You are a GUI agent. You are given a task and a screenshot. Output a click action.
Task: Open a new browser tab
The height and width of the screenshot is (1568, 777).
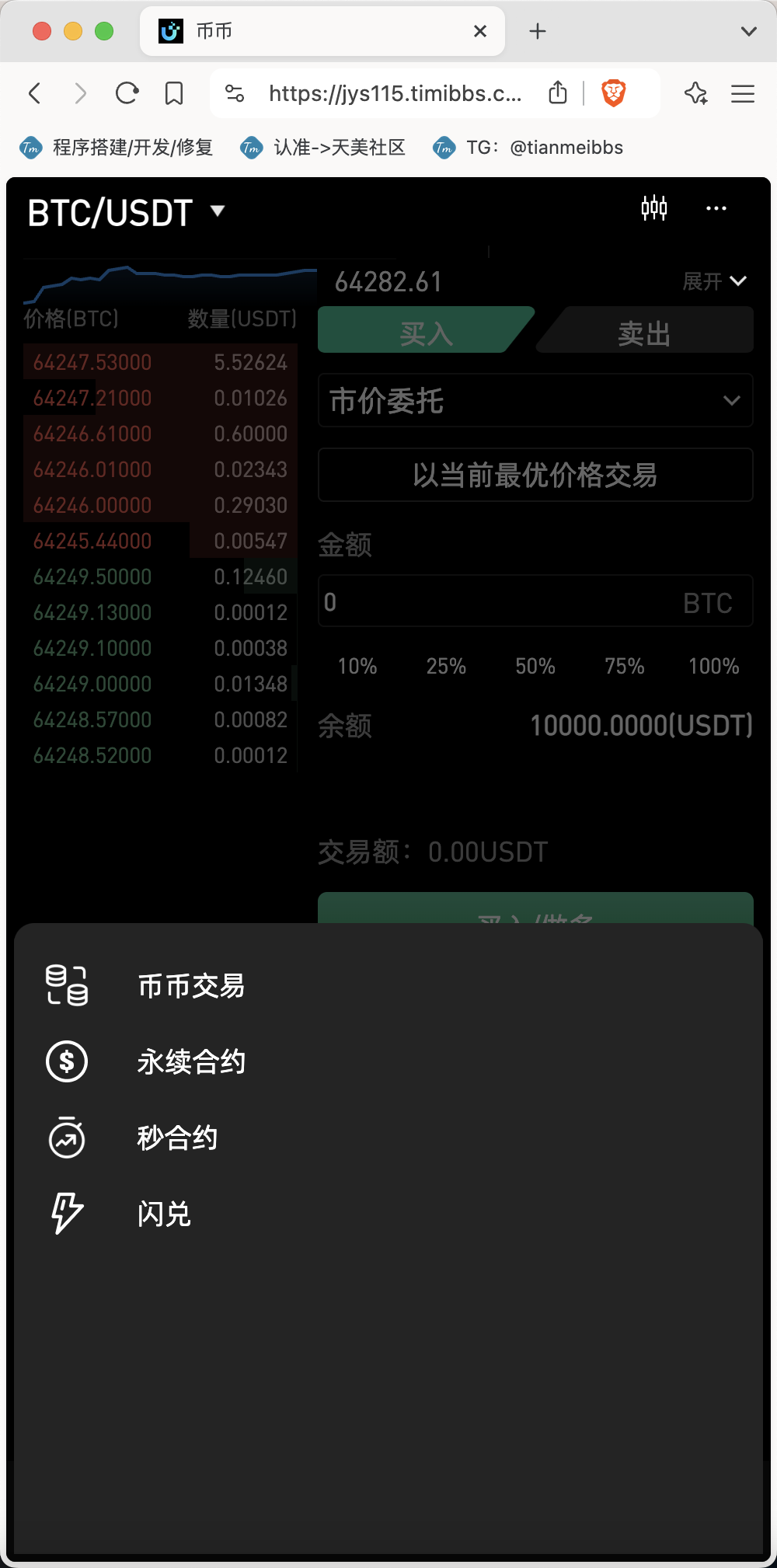tap(538, 31)
